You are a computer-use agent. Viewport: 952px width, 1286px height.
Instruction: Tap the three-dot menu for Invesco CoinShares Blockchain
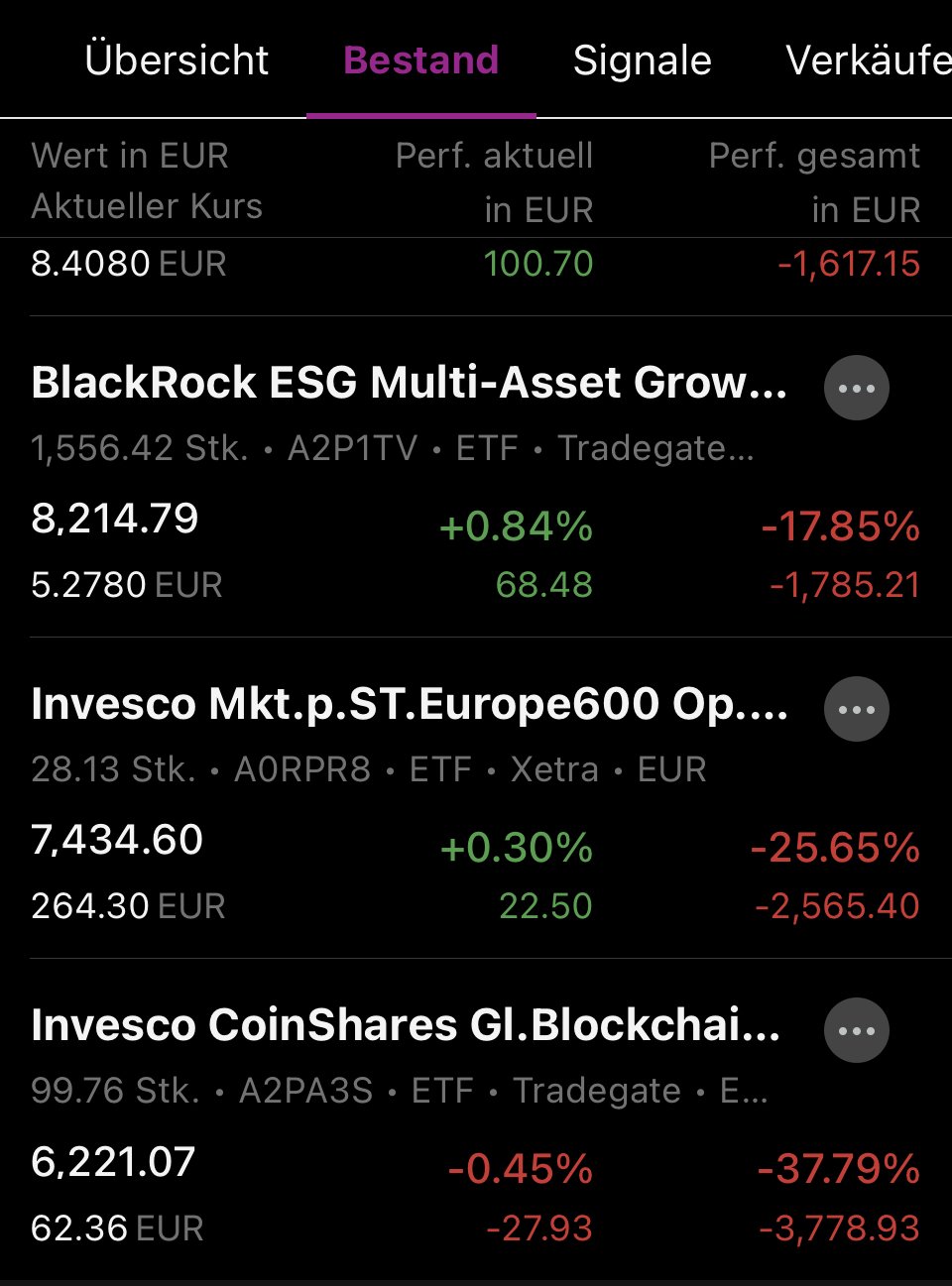point(856,1030)
